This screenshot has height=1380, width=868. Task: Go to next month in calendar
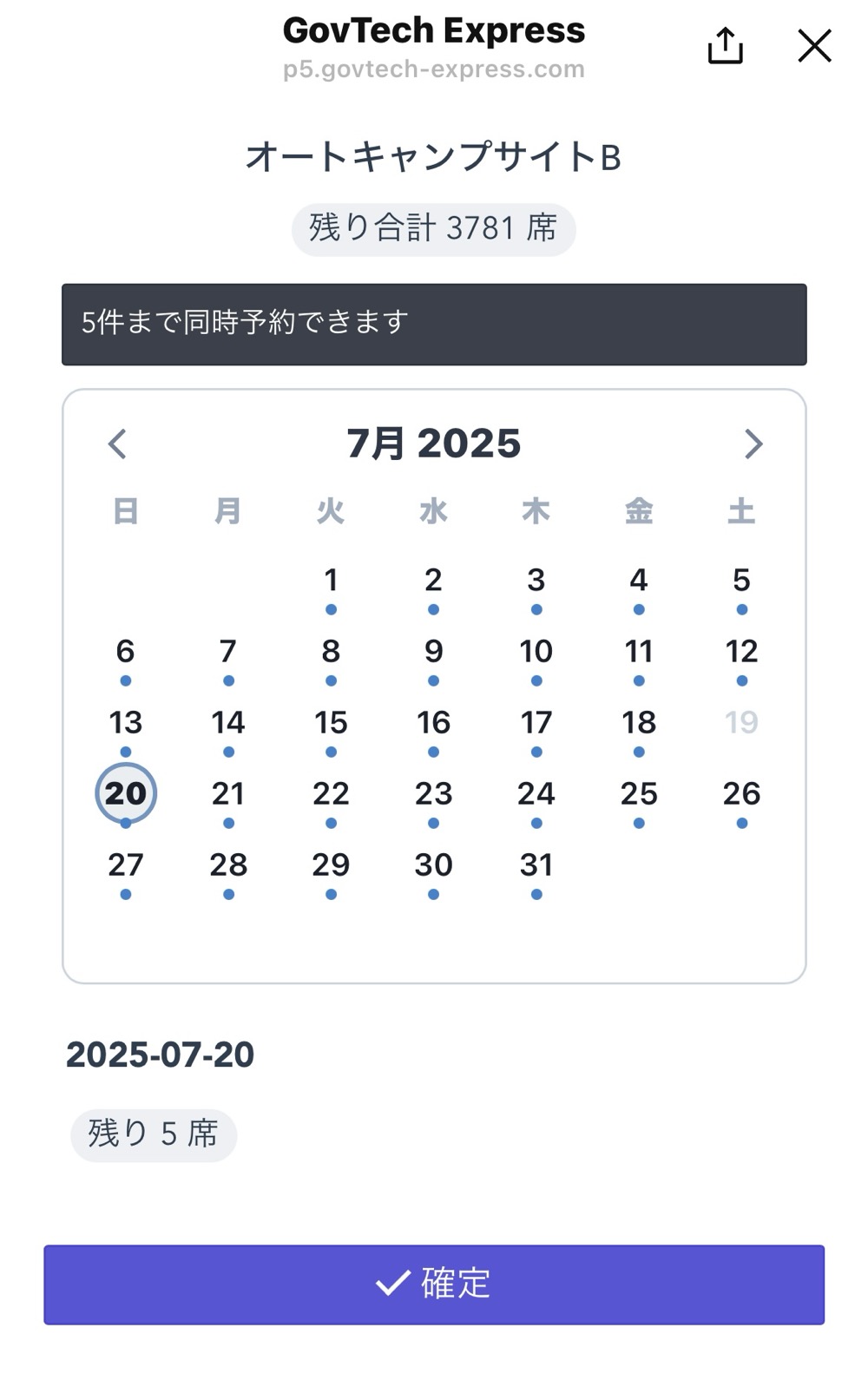753,444
